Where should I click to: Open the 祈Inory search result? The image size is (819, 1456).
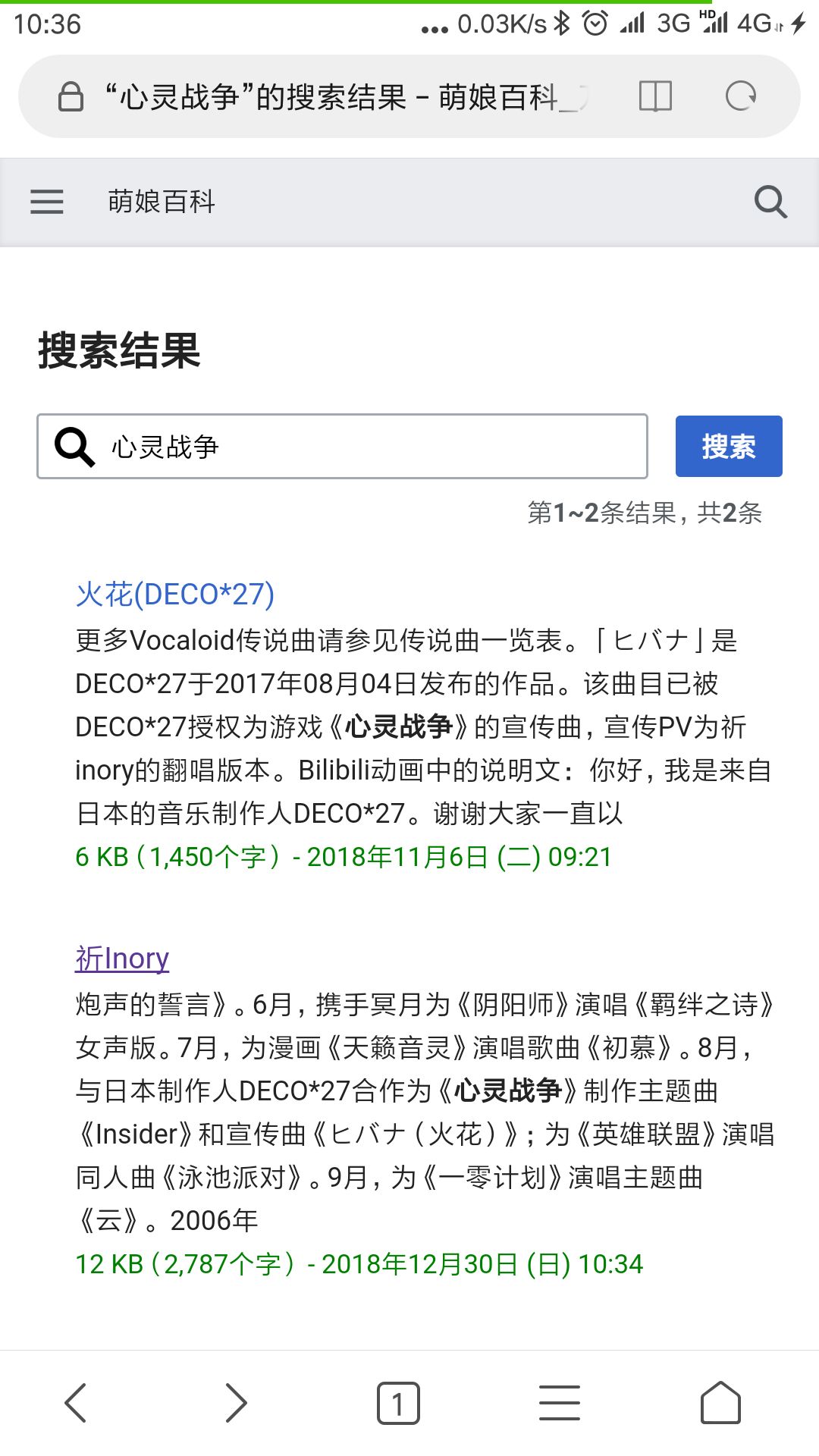(x=122, y=959)
